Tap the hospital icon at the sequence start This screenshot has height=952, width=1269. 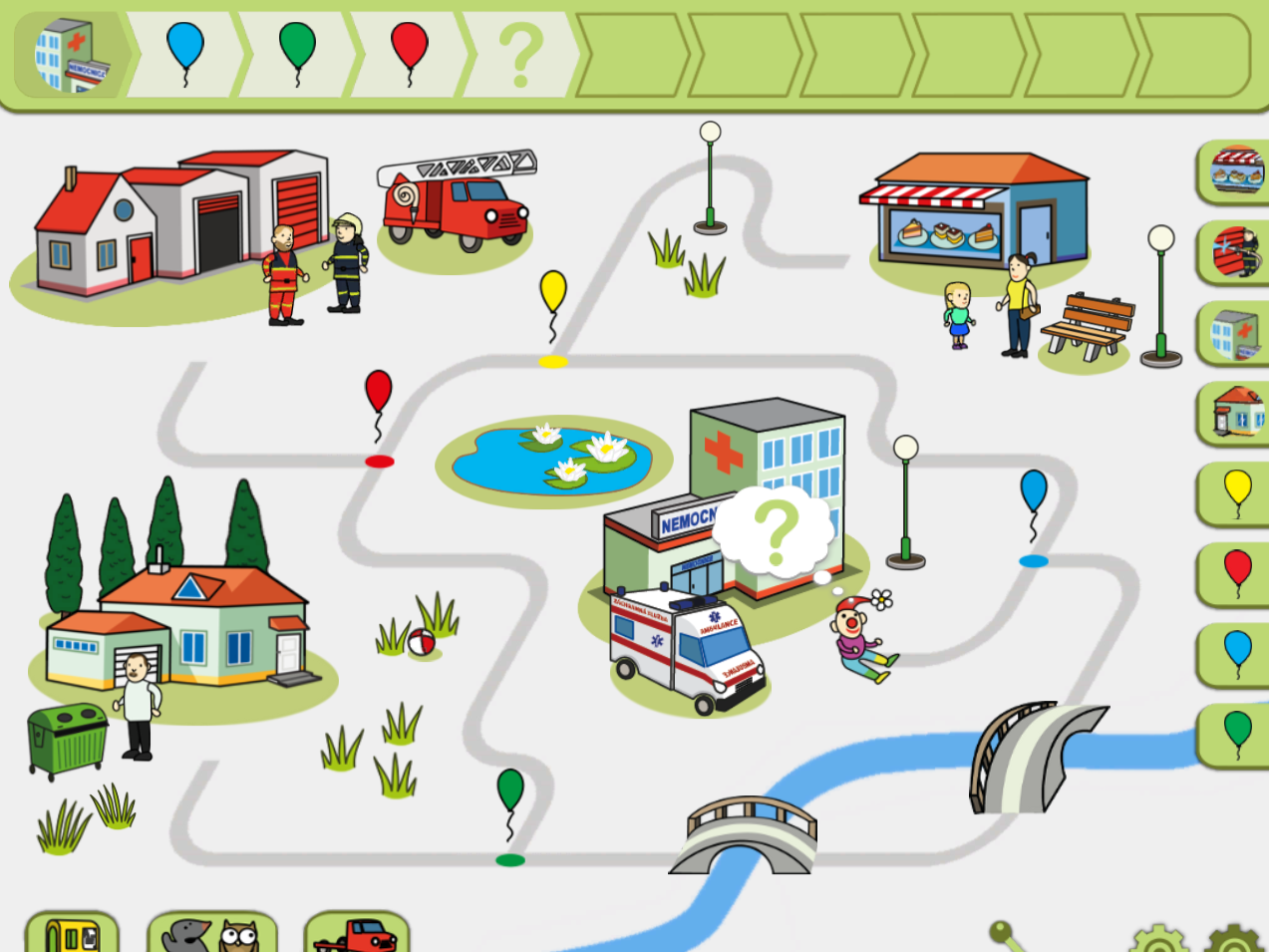(x=70, y=56)
